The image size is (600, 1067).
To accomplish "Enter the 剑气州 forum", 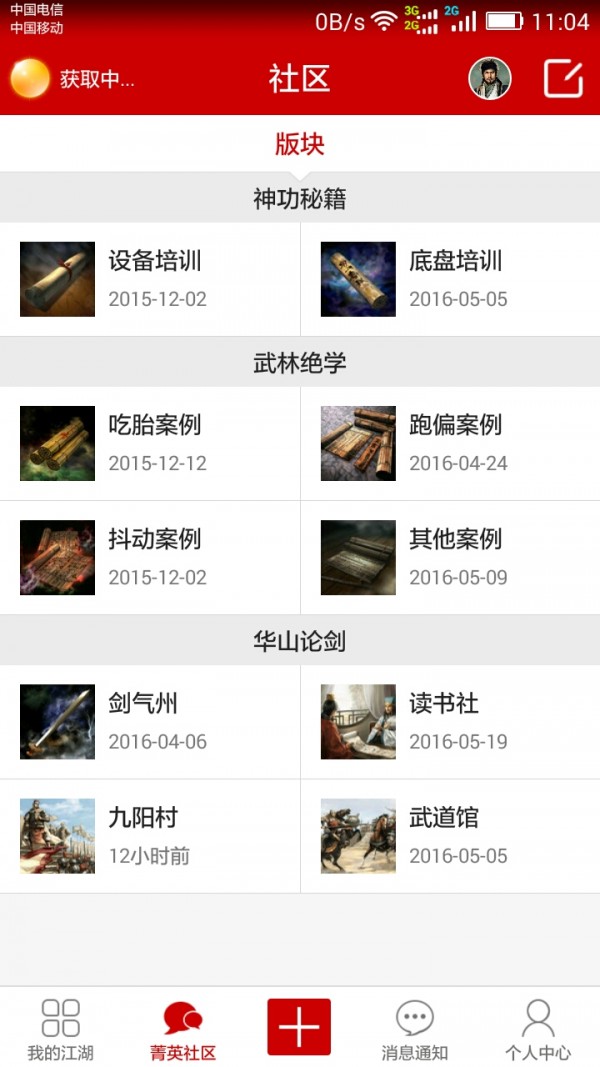I will (x=150, y=722).
